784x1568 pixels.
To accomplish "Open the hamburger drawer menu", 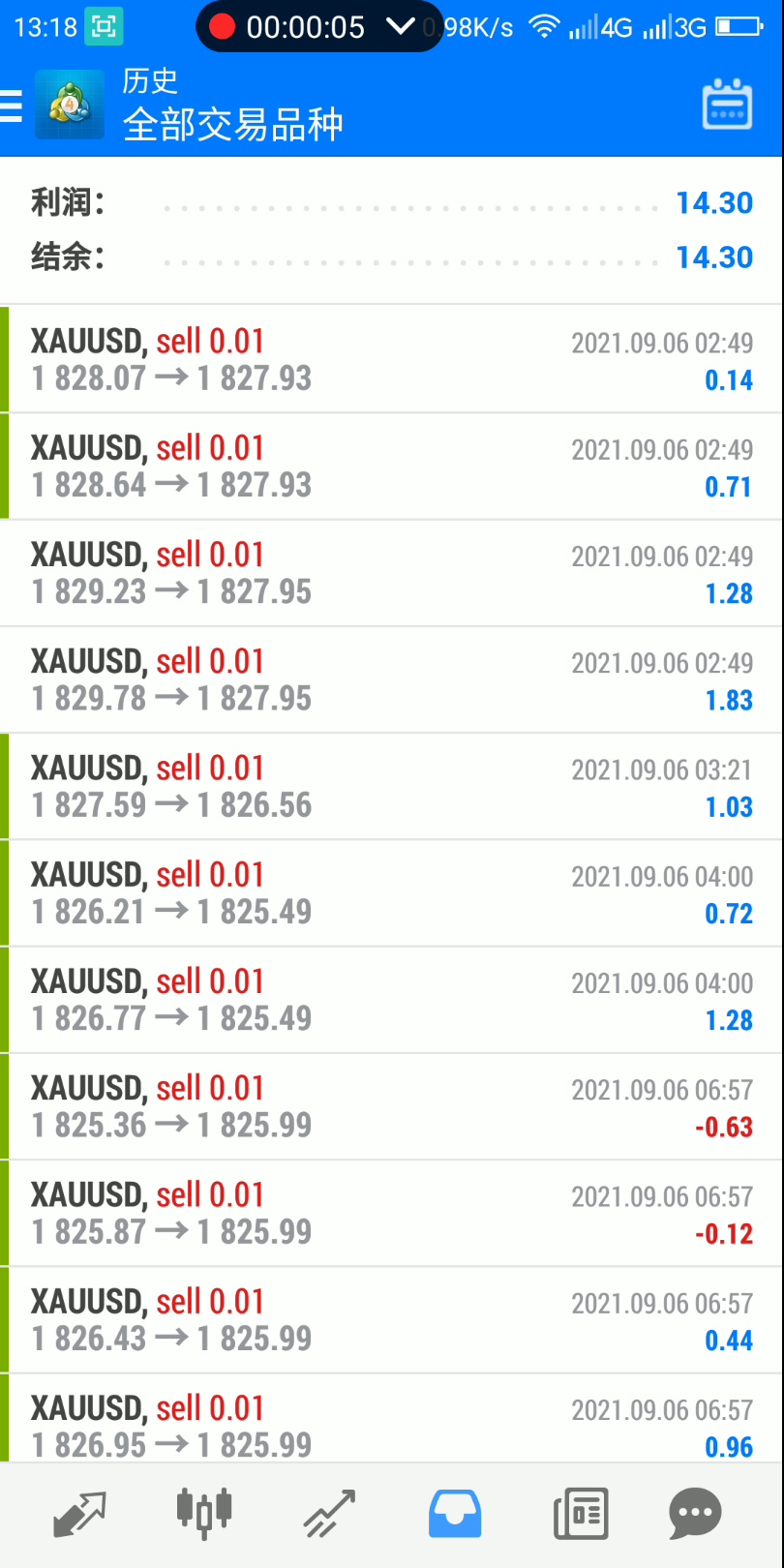I will 12,106.
